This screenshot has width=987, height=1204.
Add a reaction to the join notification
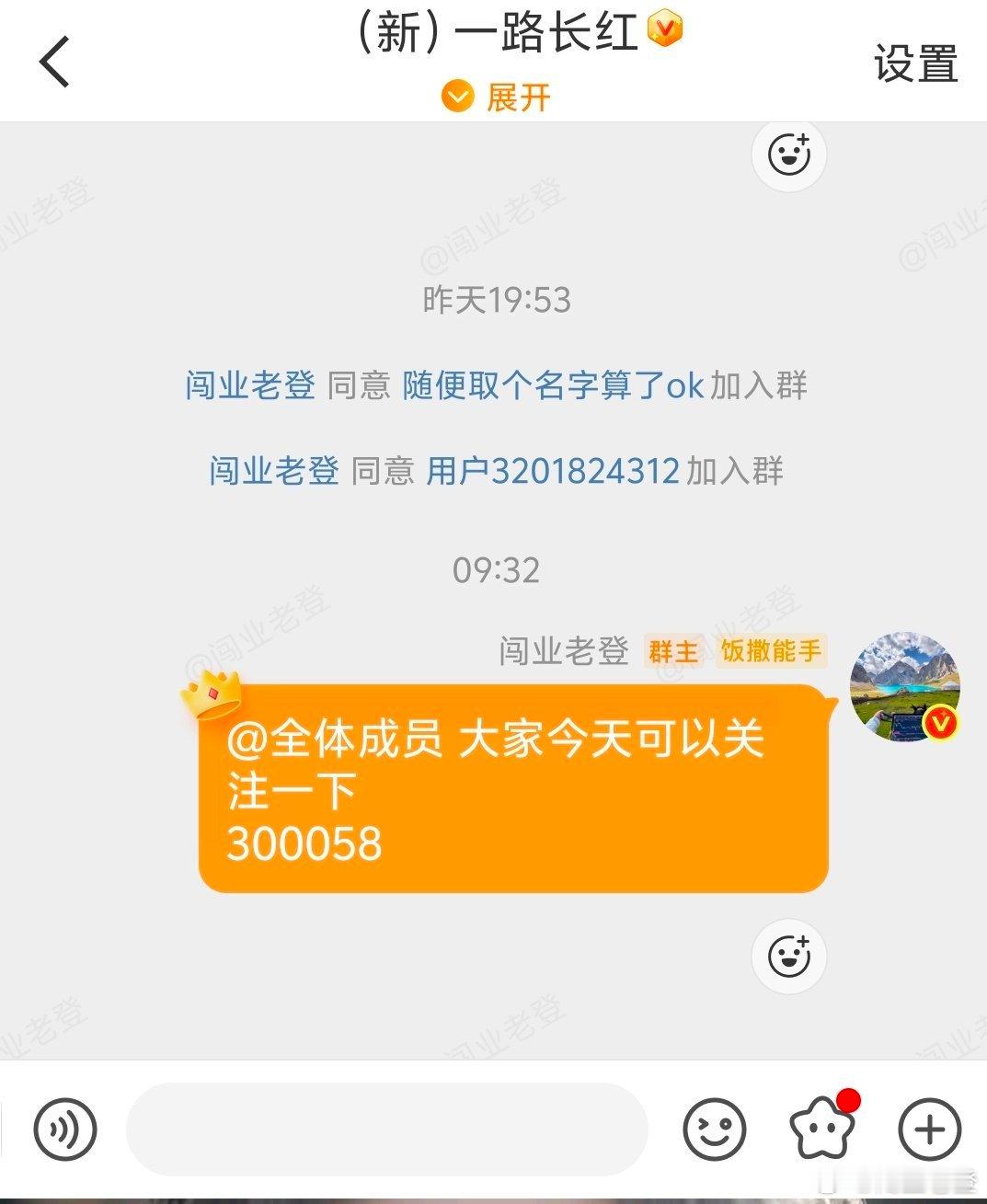click(x=788, y=155)
